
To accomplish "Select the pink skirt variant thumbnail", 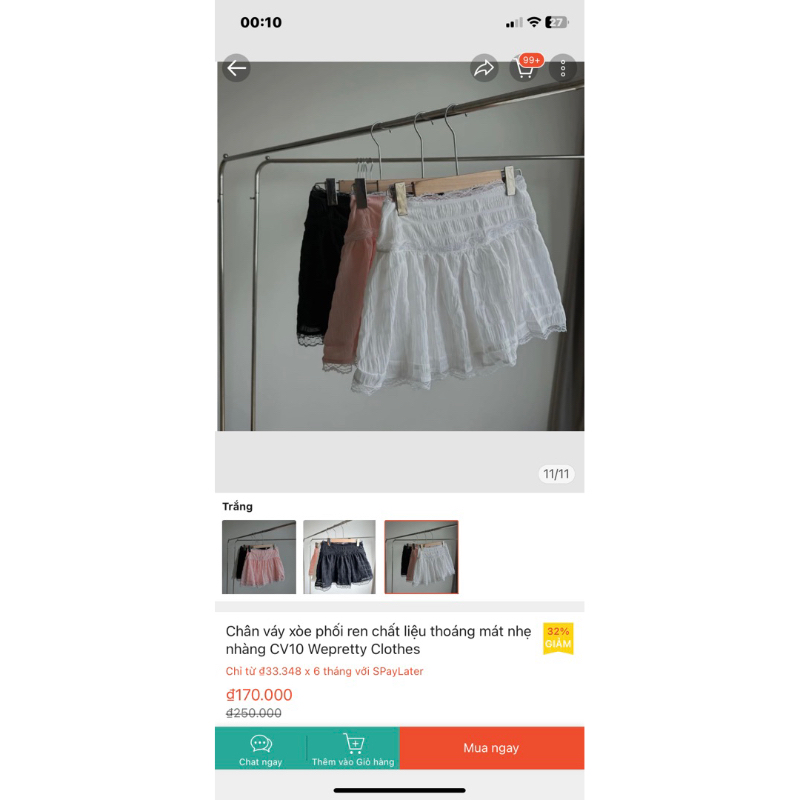I will (x=259, y=557).
